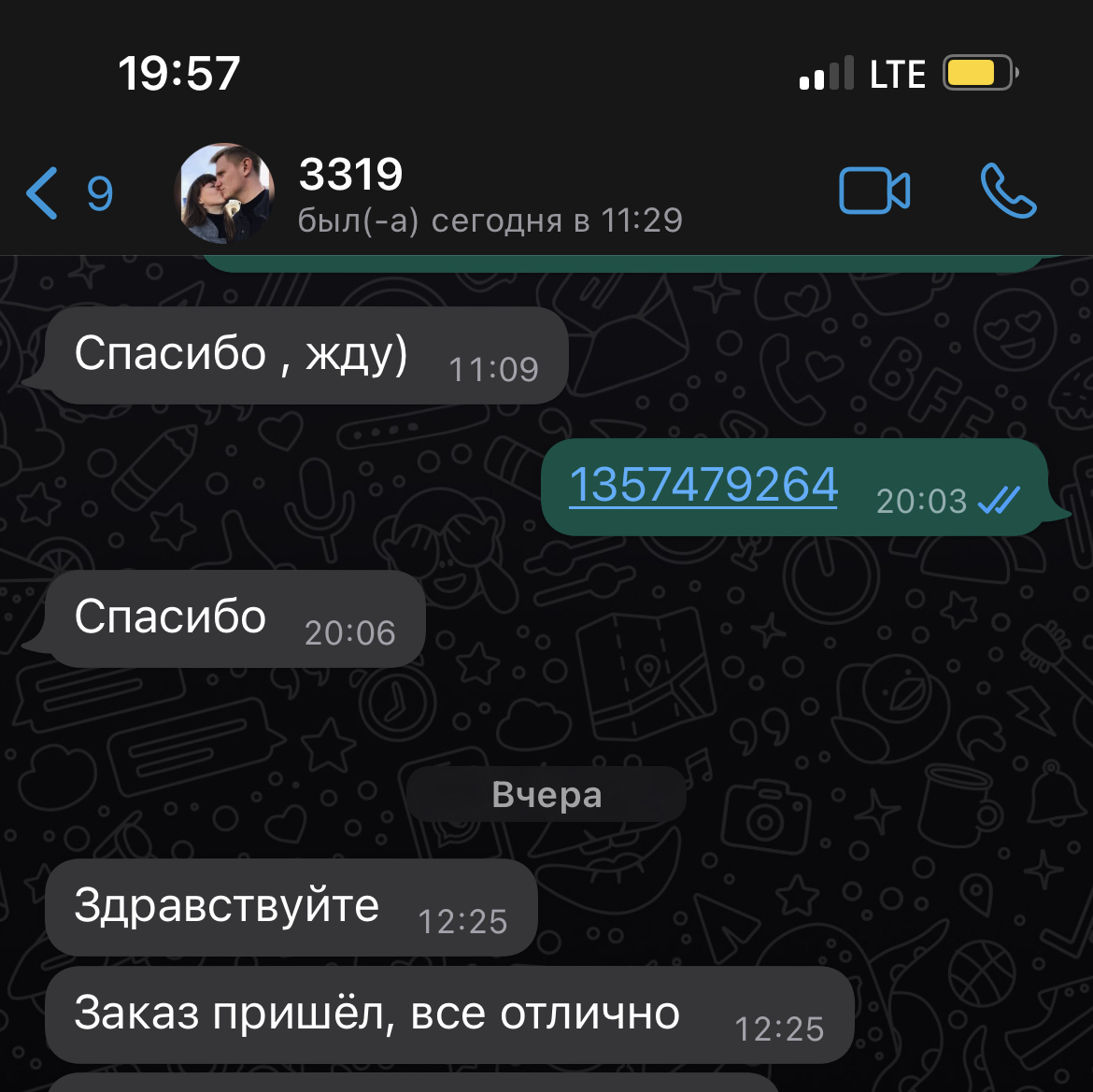This screenshot has width=1093, height=1092.
Task: Start a video call with 3319
Action: (x=873, y=191)
